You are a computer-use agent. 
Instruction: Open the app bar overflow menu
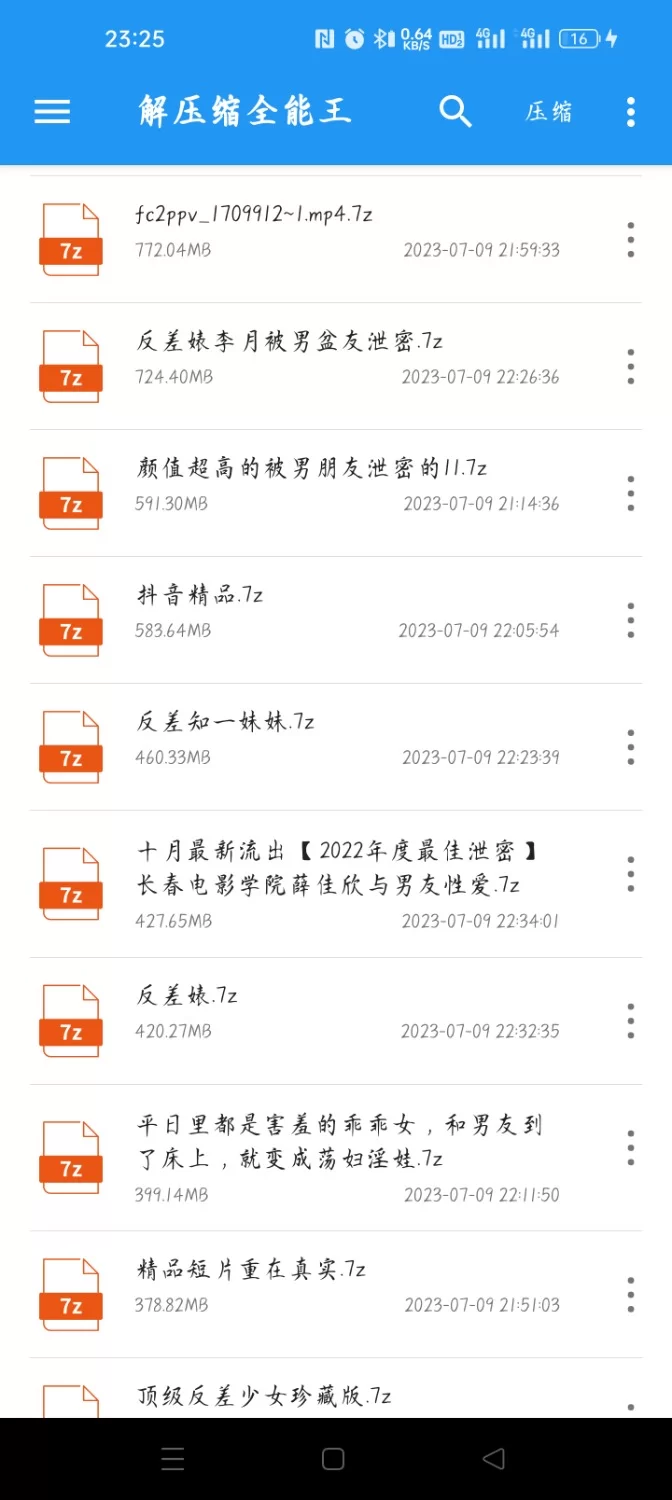[631, 111]
